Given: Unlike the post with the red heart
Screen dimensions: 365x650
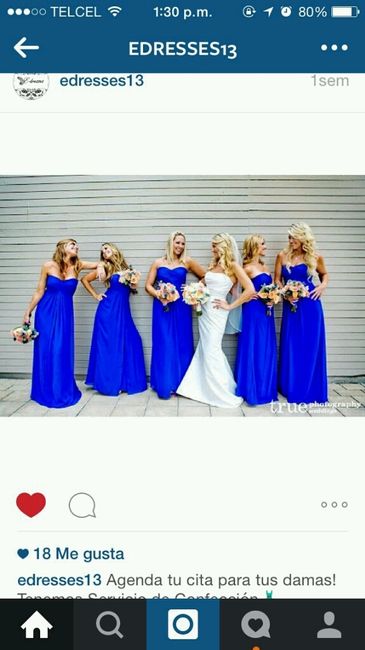Looking at the screenshot, I should pyautogui.click(x=31, y=504).
